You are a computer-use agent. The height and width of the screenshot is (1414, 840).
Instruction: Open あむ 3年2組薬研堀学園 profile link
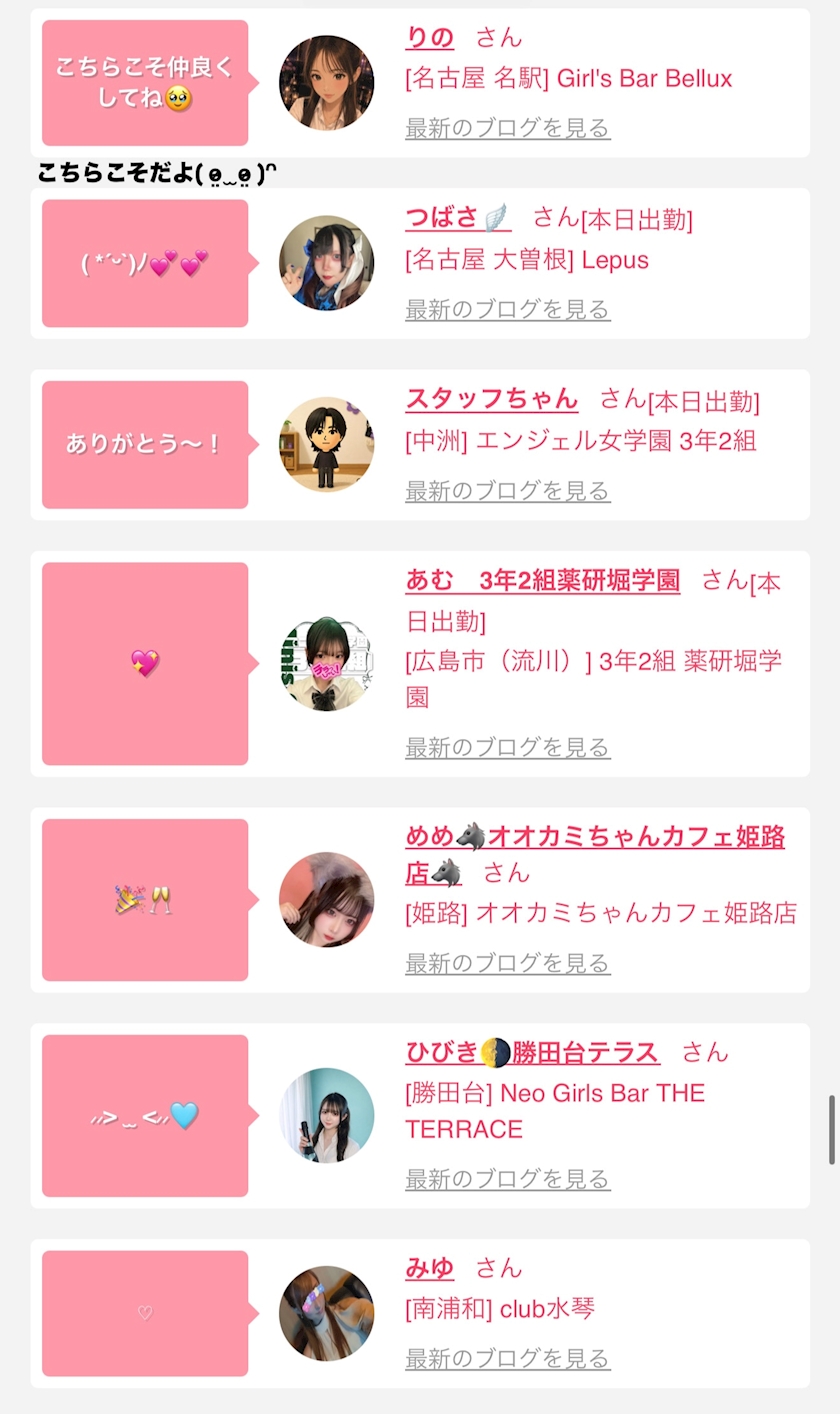coord(543,580)
